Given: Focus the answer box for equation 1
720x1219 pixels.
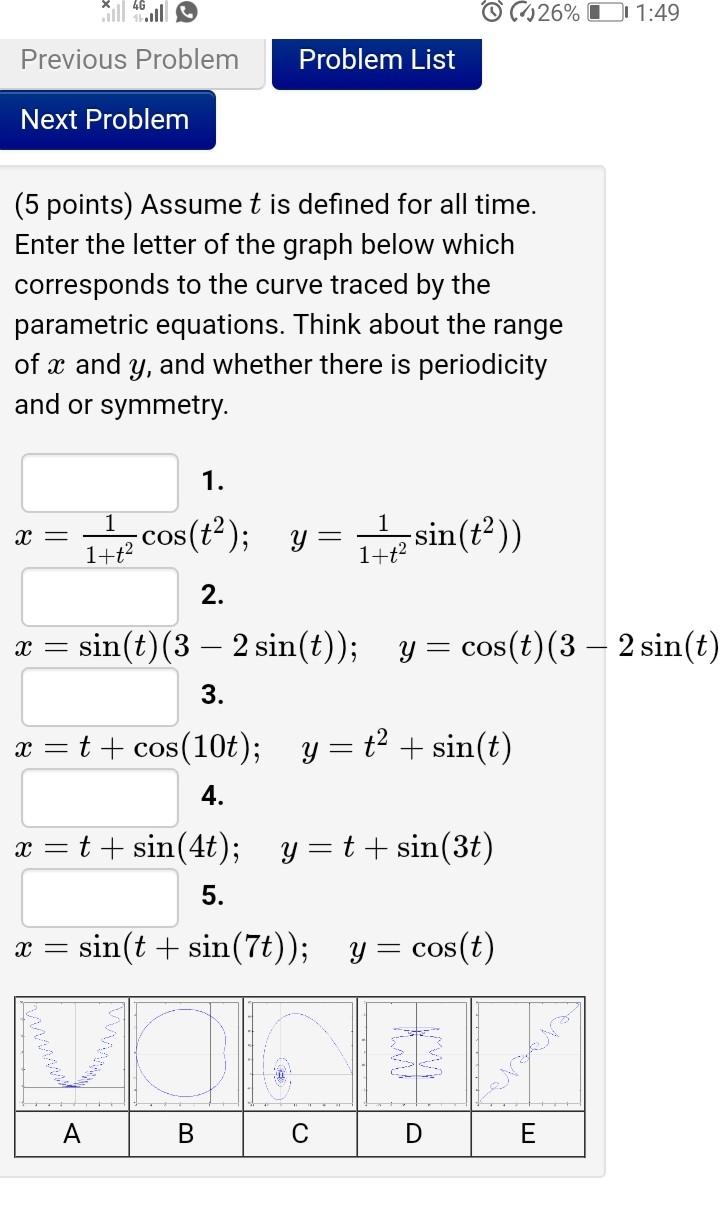Looking at the screenshot, I should [100, 482].
